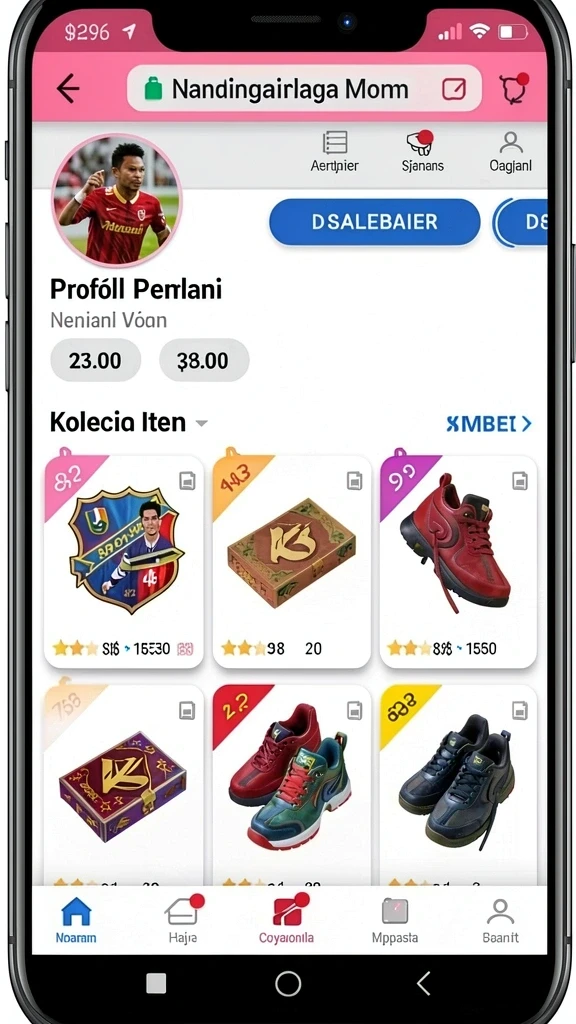
Task: Open the single red shoe item card
Action: (x=458, y=562)
